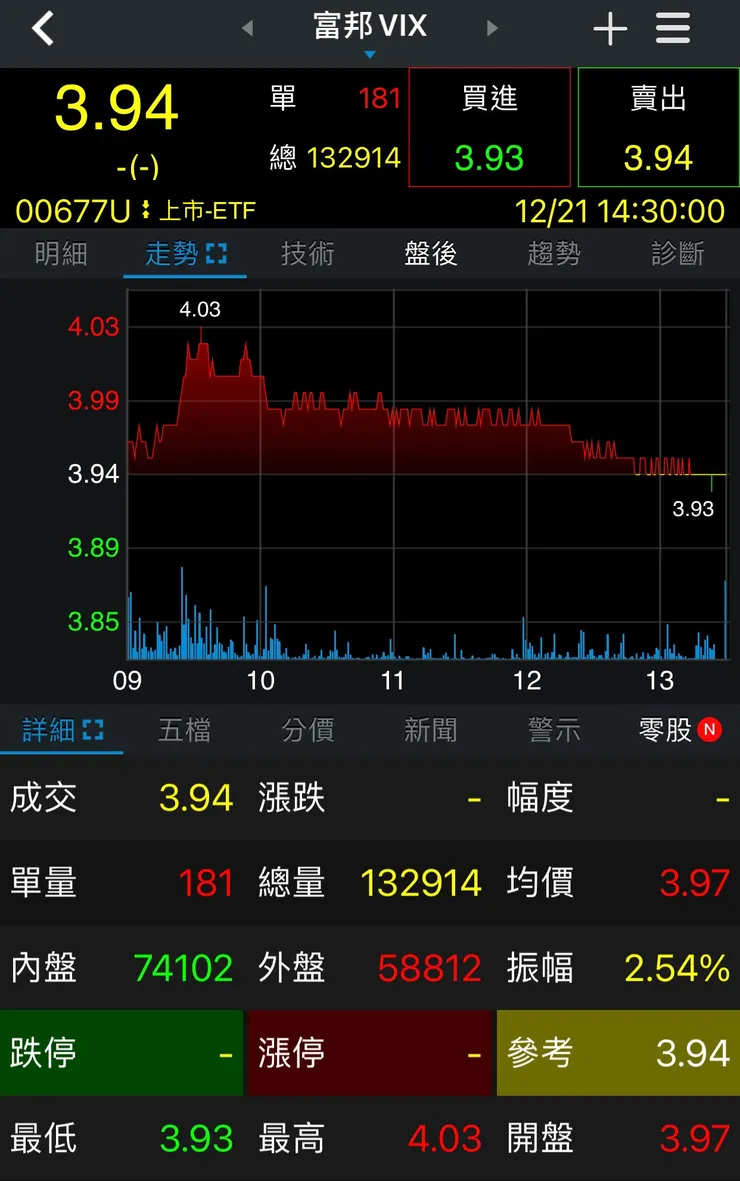The height and width of the screenshot is (1181, 740).
Task: Tap the next-stock right arrow
Action: click(x=492, y=28)
